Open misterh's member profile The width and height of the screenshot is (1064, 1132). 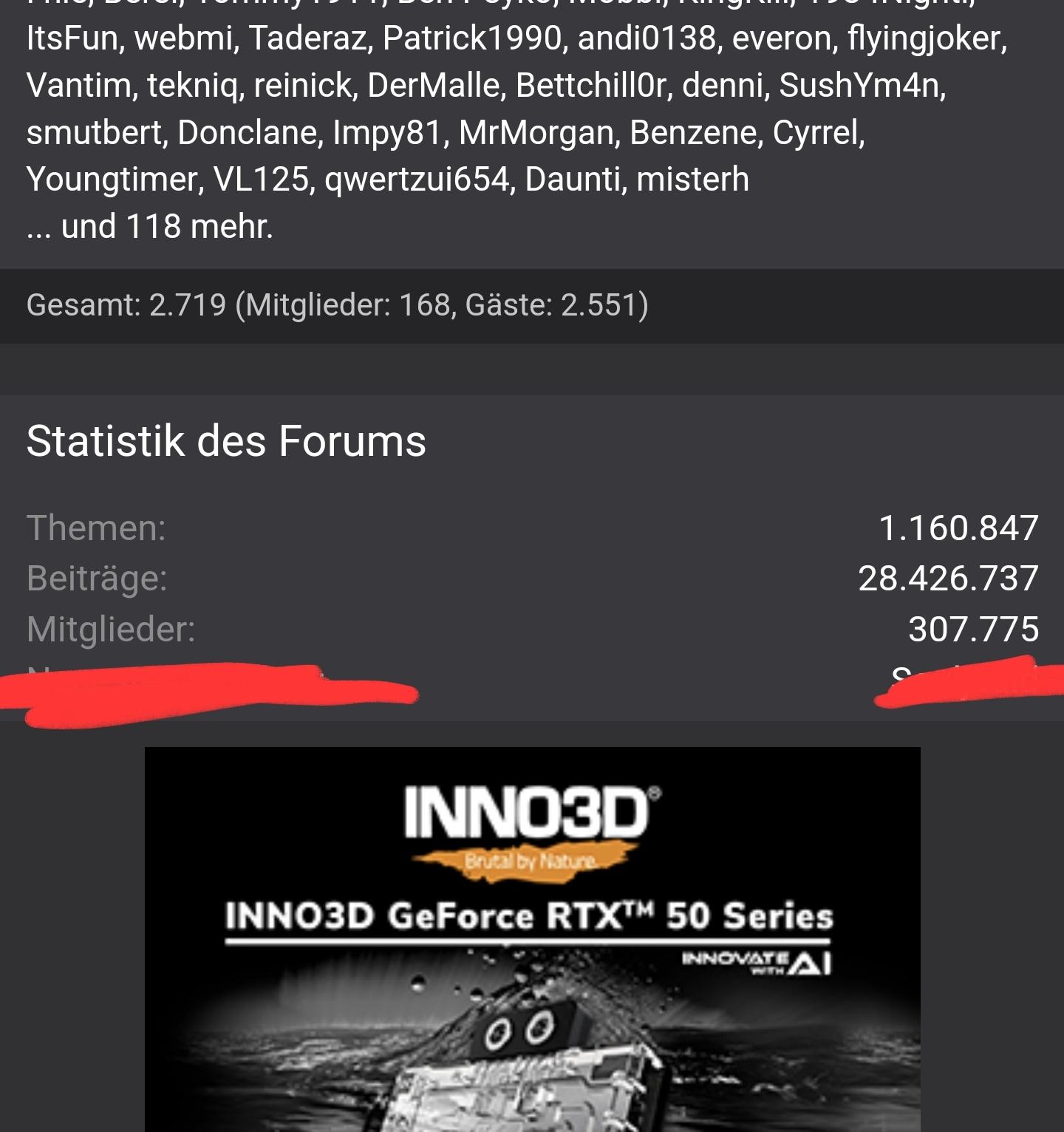tap(692, 180)
